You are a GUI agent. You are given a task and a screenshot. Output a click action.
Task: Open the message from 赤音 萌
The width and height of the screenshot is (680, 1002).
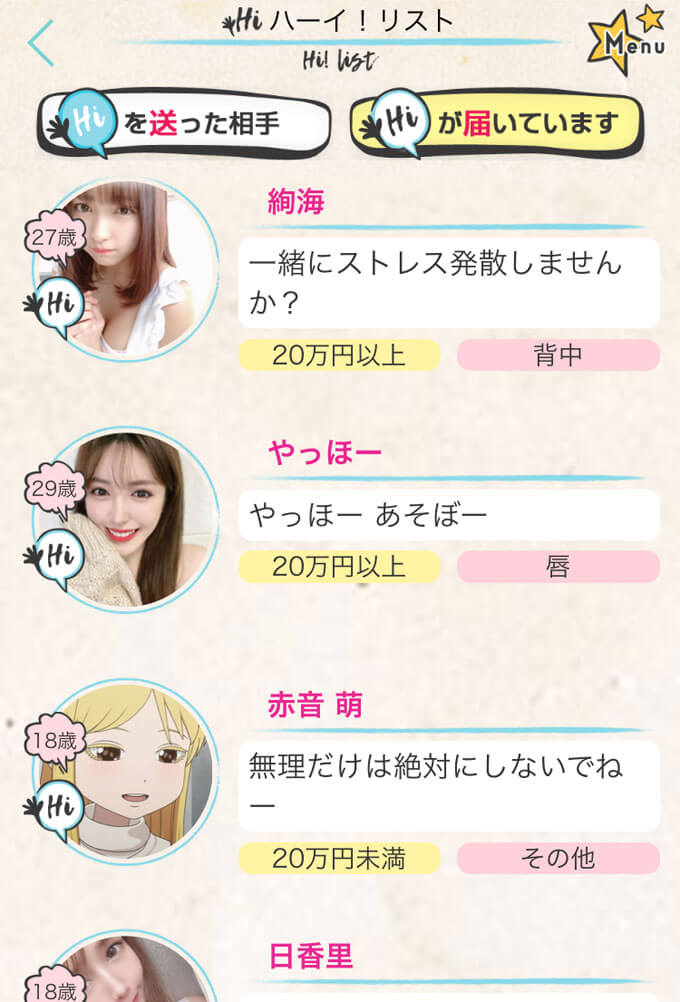coord(448,786)
